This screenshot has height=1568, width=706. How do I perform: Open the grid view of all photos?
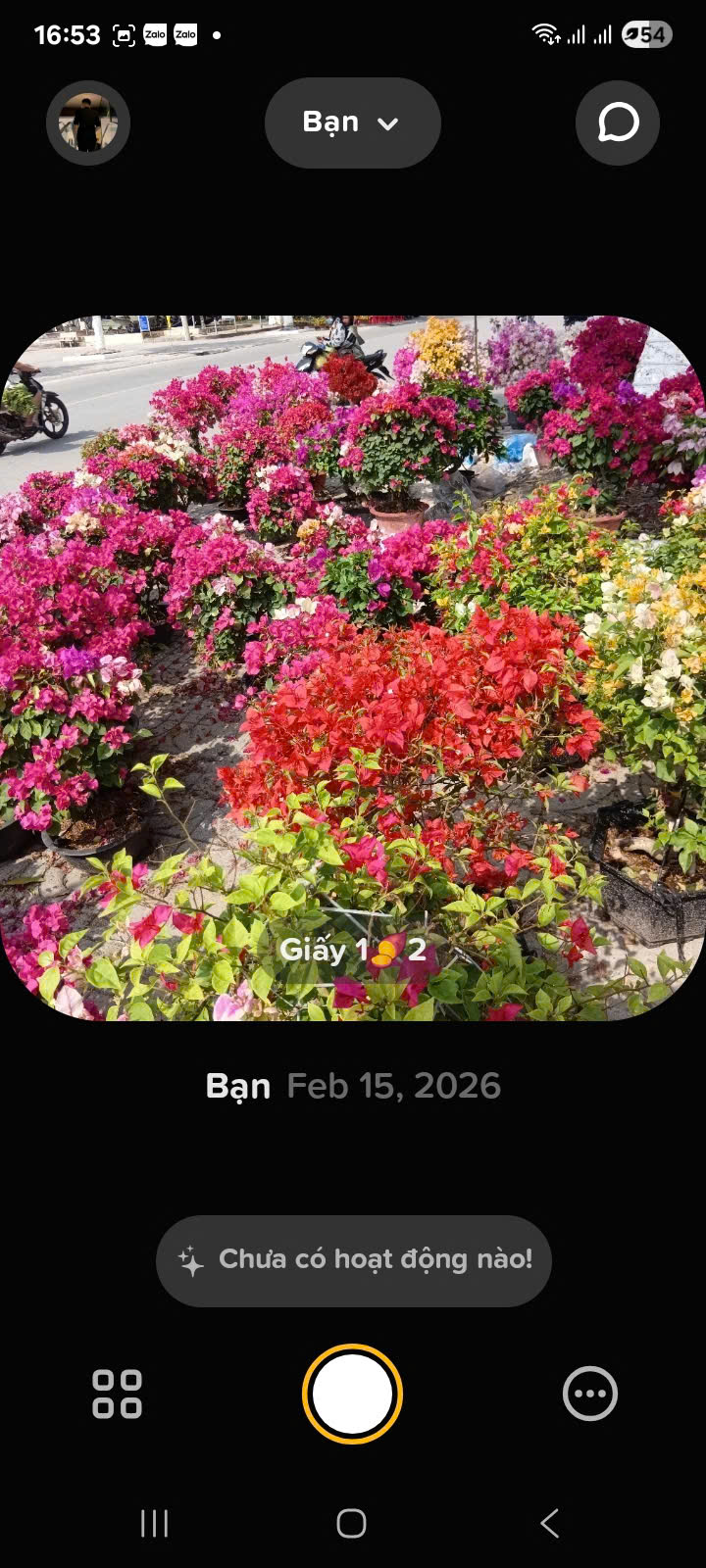click(117, 1394)
